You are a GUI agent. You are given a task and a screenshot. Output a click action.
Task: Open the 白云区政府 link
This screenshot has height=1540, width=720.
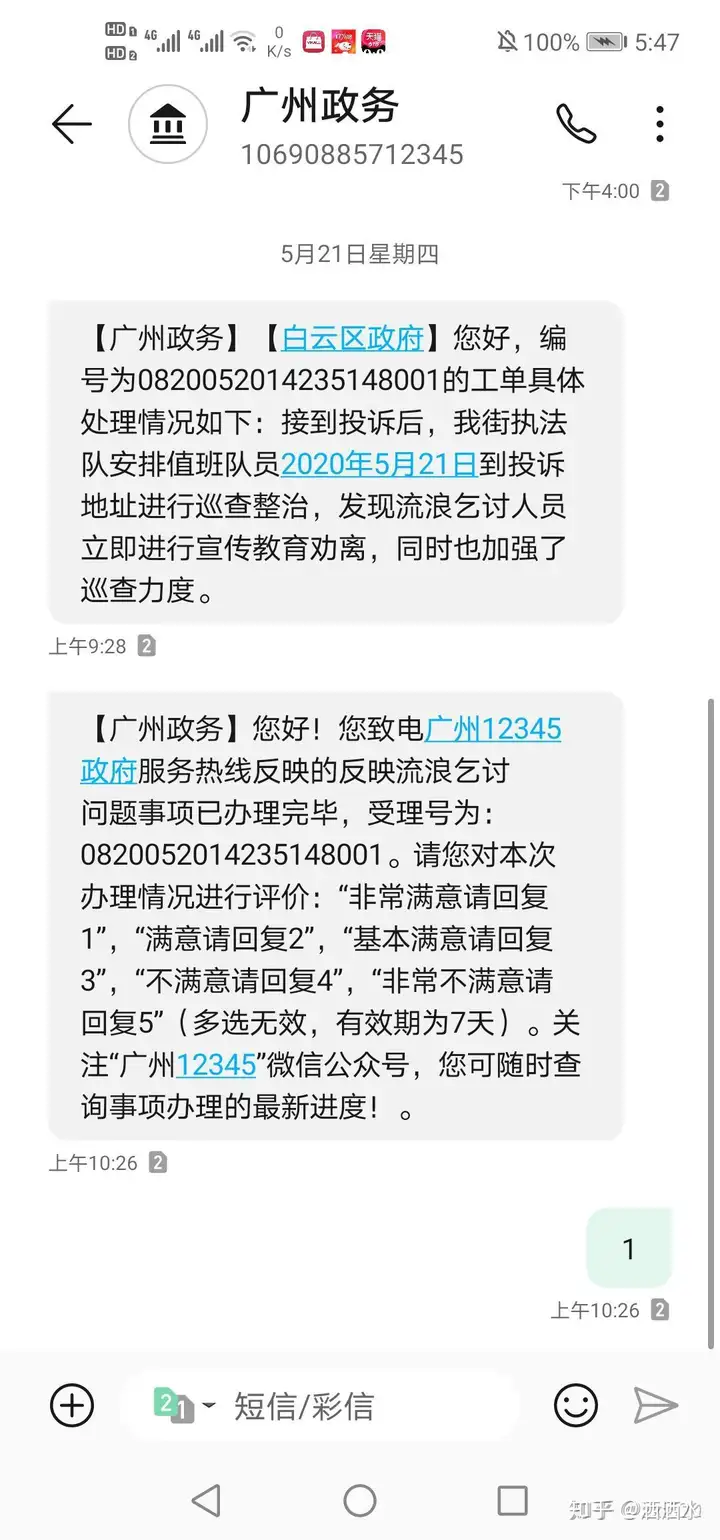click(x=353, y=339)
